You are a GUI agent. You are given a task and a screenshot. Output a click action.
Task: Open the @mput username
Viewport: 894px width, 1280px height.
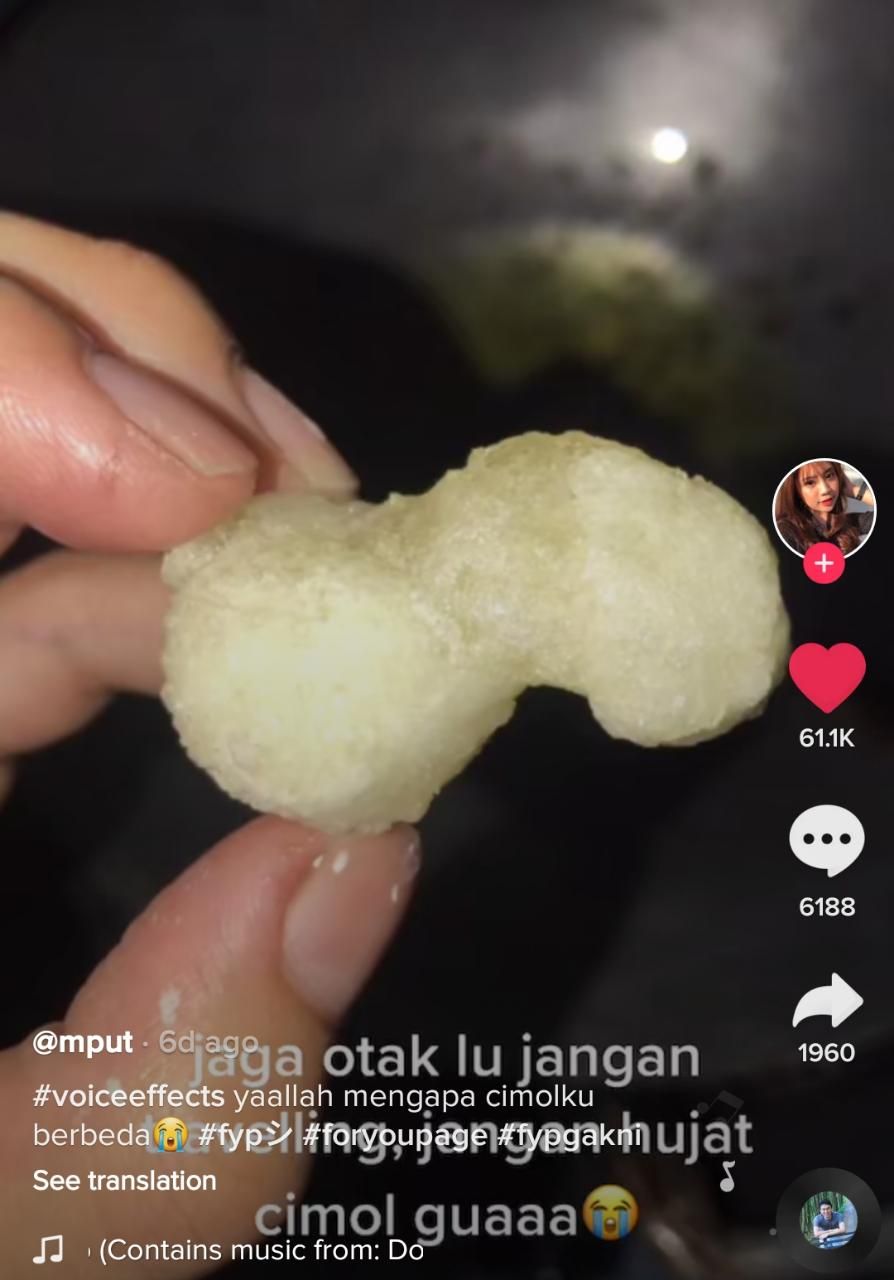tap(83, 1042)
